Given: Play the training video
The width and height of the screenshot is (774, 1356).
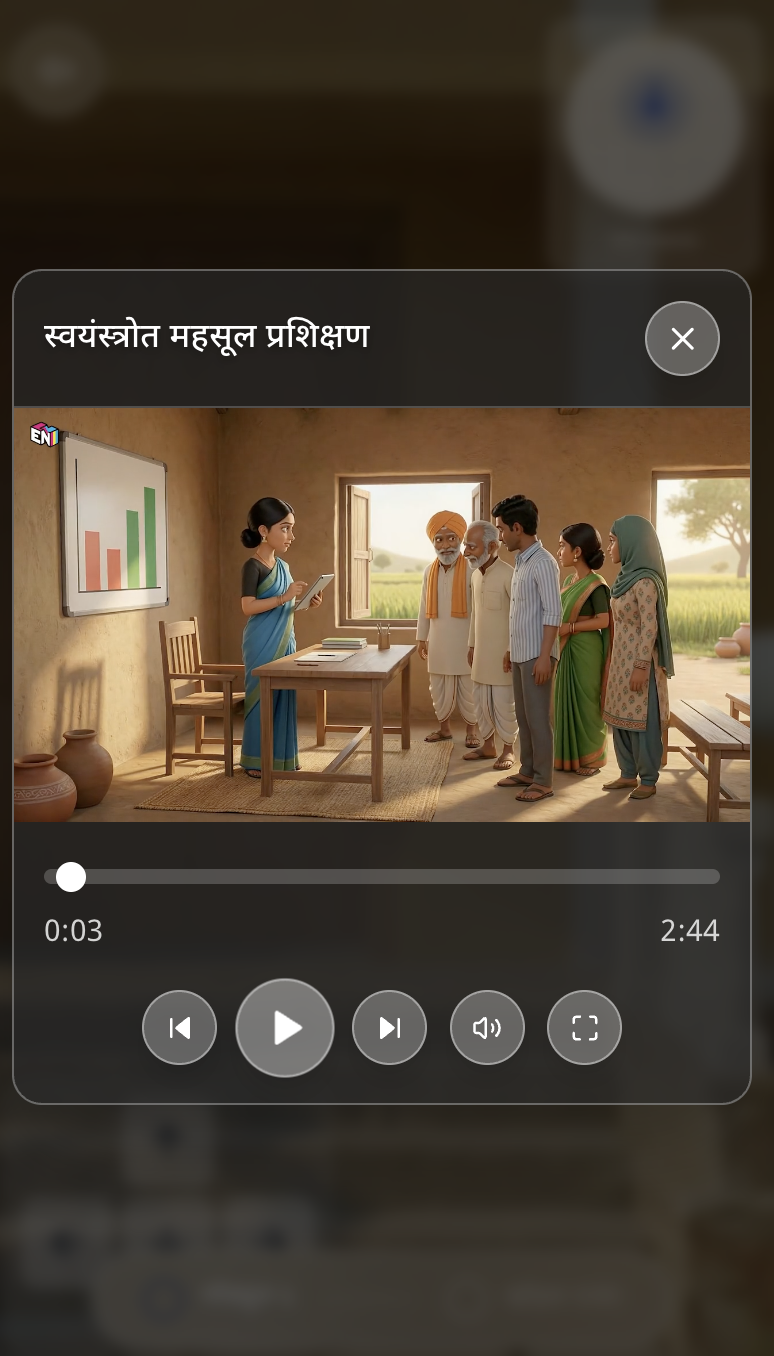Looking at the screenshot, I should pos(285,1028).
